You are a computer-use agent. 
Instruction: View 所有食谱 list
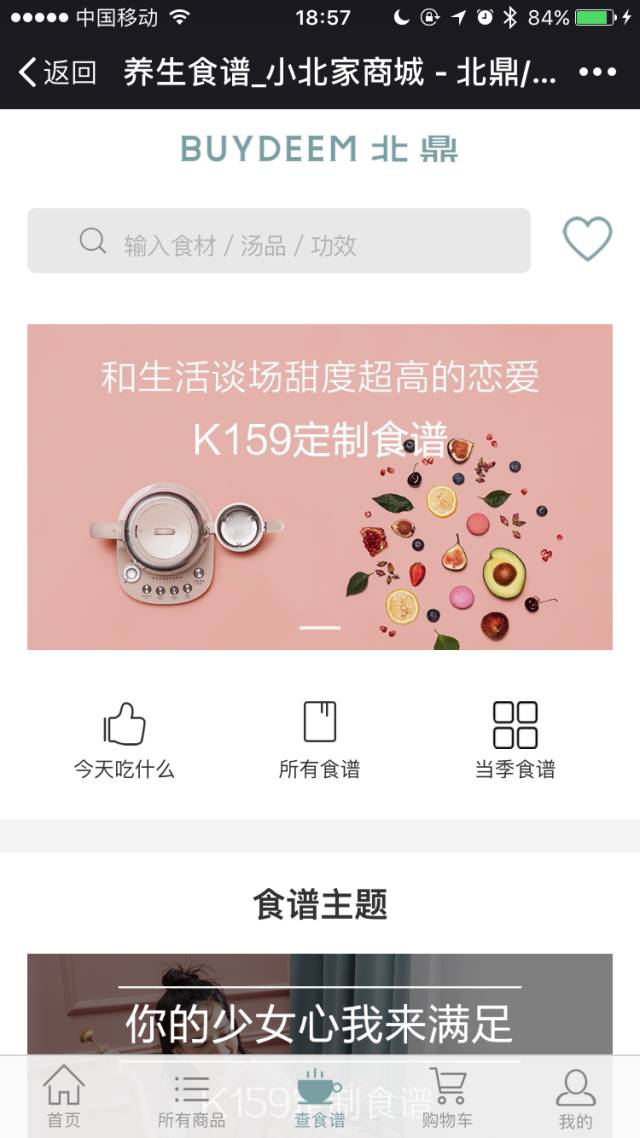pyautogui.click(x=319, y=740)
